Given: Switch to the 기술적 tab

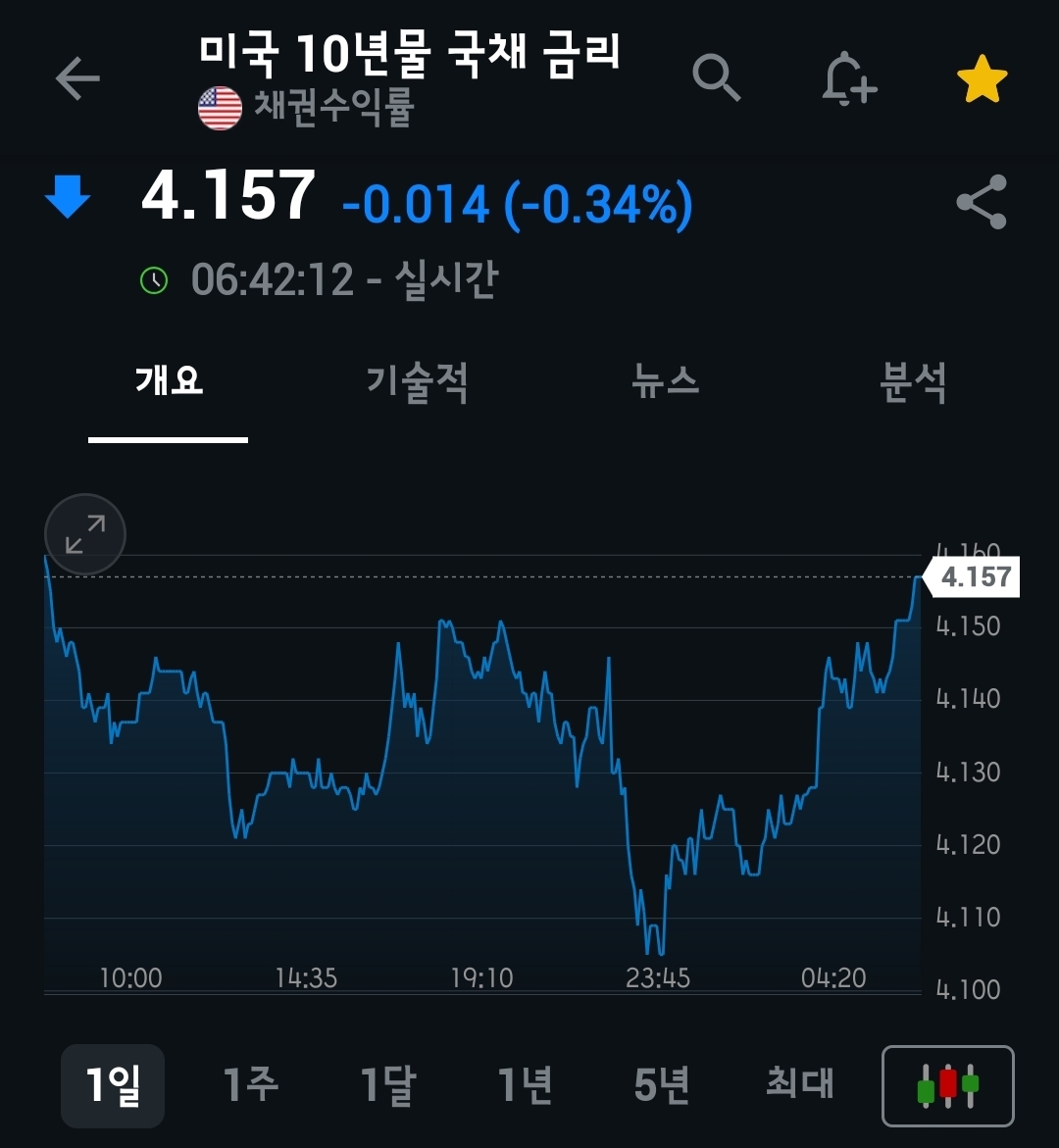Looking at the screenshot, I should tap(417, 381).
